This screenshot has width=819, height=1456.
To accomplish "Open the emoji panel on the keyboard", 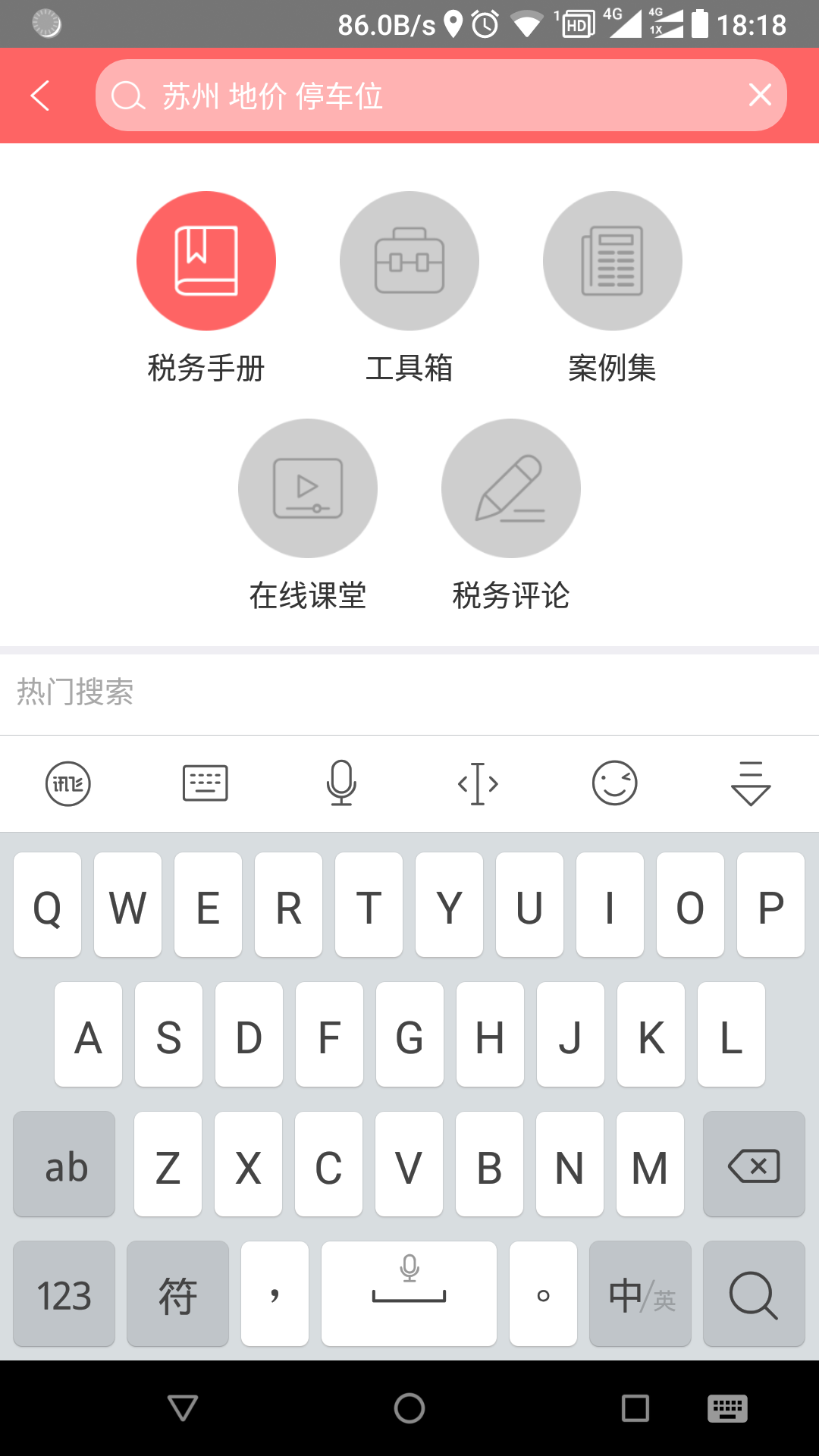I will tap(613, 783).
